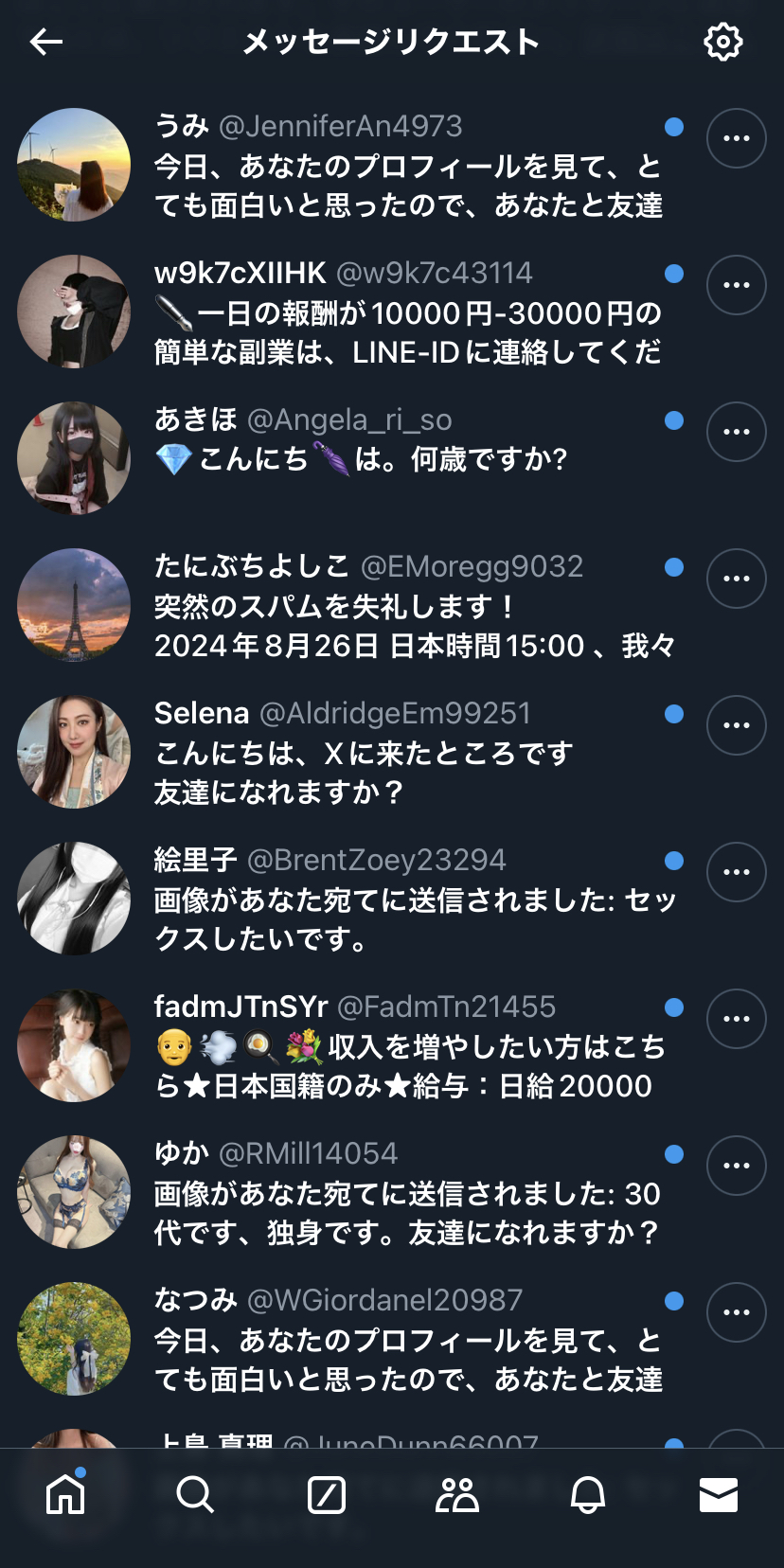Image resolution: width=784 pixels, height=1568 pixels.
Task: Open message request from うみ
Action: point(407,166)
